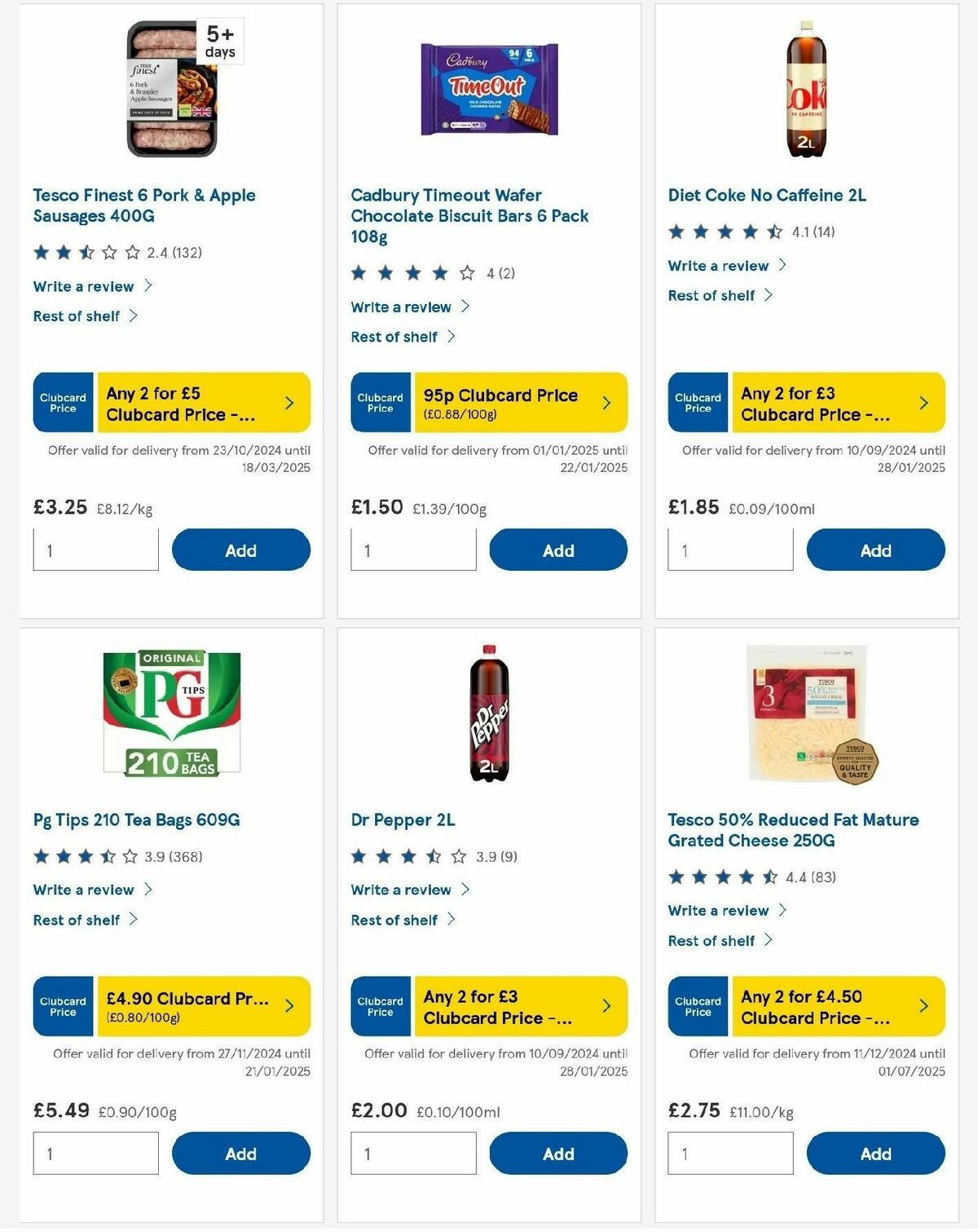
Task: Add Diet Coke No Caffeine to basket
Action: 875,550
